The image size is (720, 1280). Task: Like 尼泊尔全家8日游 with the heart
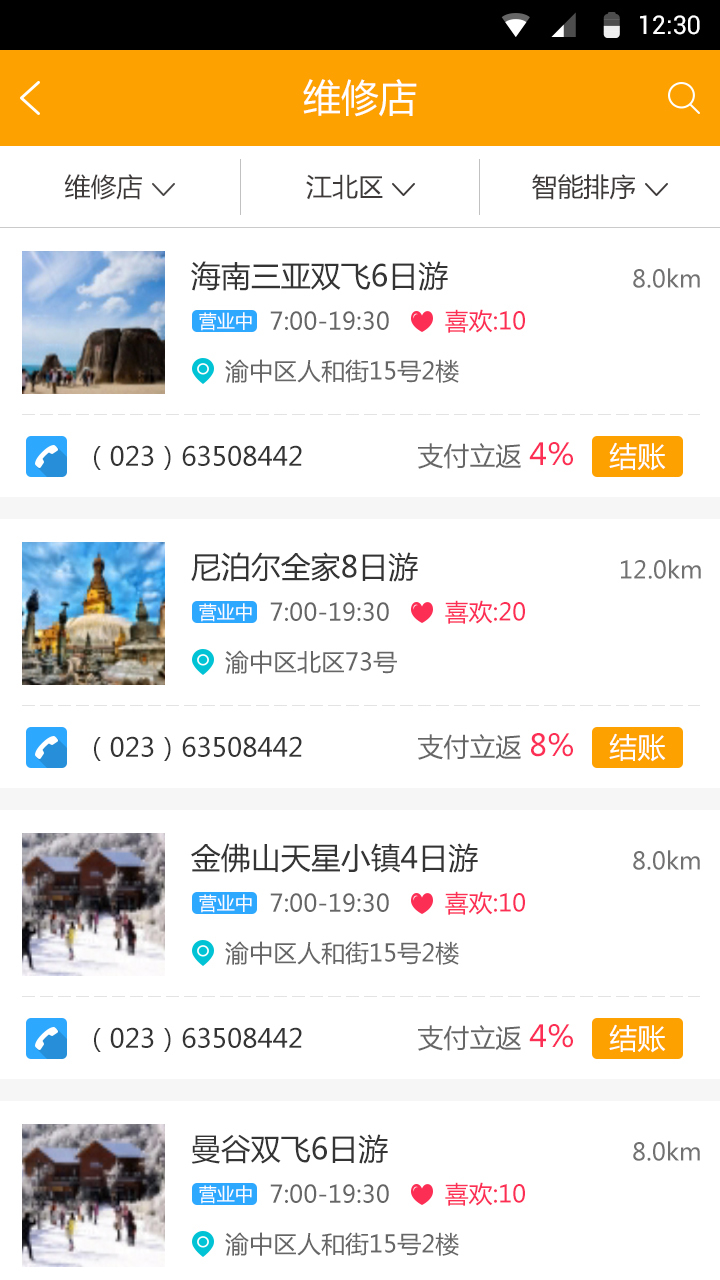point(422,612)
